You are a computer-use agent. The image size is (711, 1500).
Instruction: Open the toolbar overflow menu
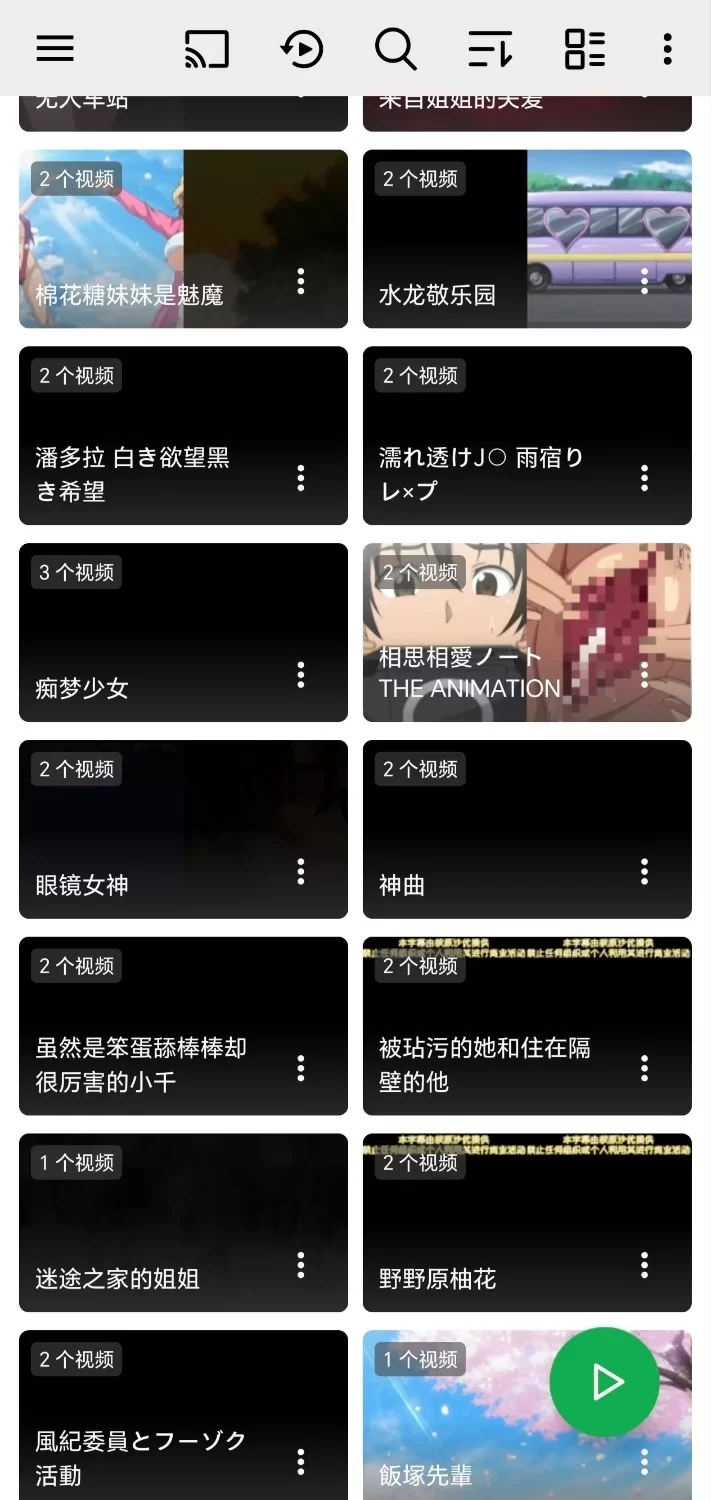(x=667, y=48)
